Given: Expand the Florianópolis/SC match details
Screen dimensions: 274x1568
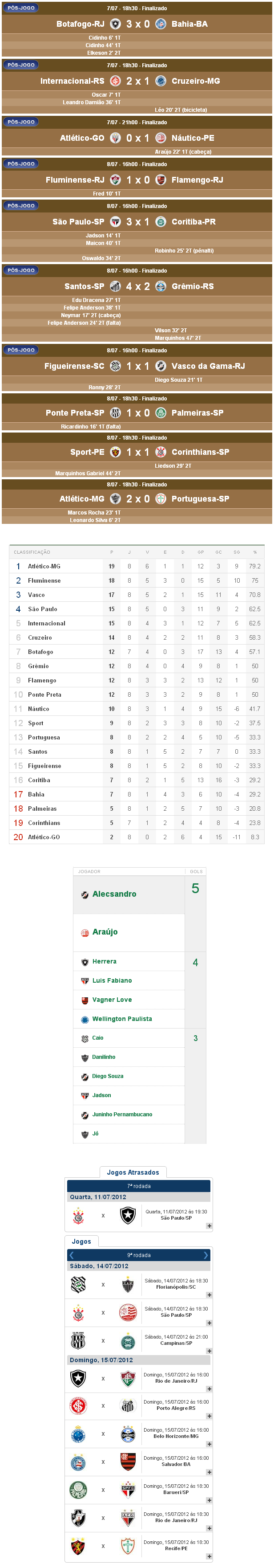Looking at the screenshot, I should coord(209,1294).
